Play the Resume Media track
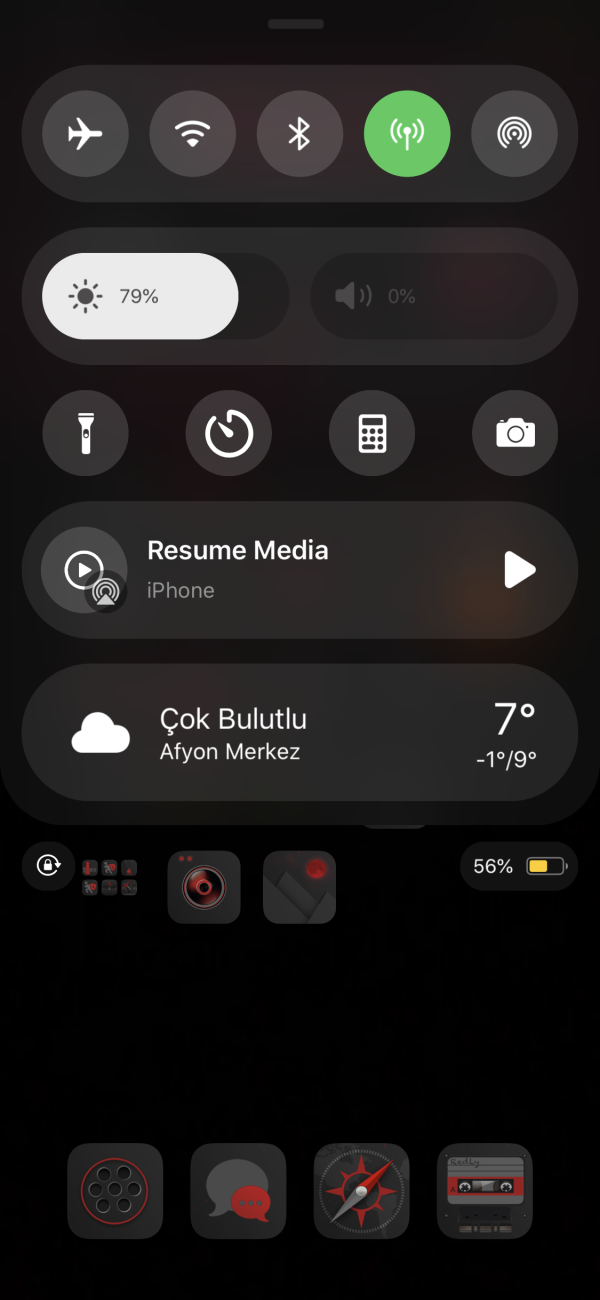The image size is (600, 1300). tap(519, 570)
